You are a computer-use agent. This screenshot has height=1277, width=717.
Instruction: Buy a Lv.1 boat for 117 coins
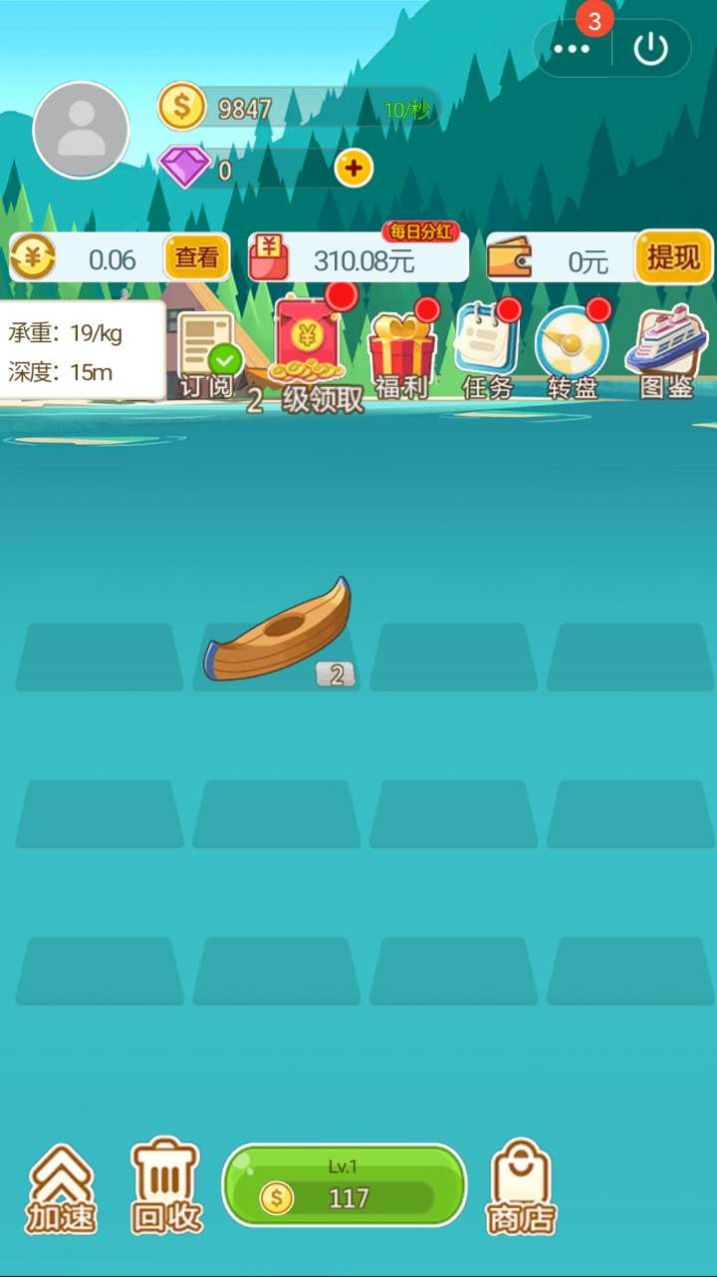coord(344,1186)
